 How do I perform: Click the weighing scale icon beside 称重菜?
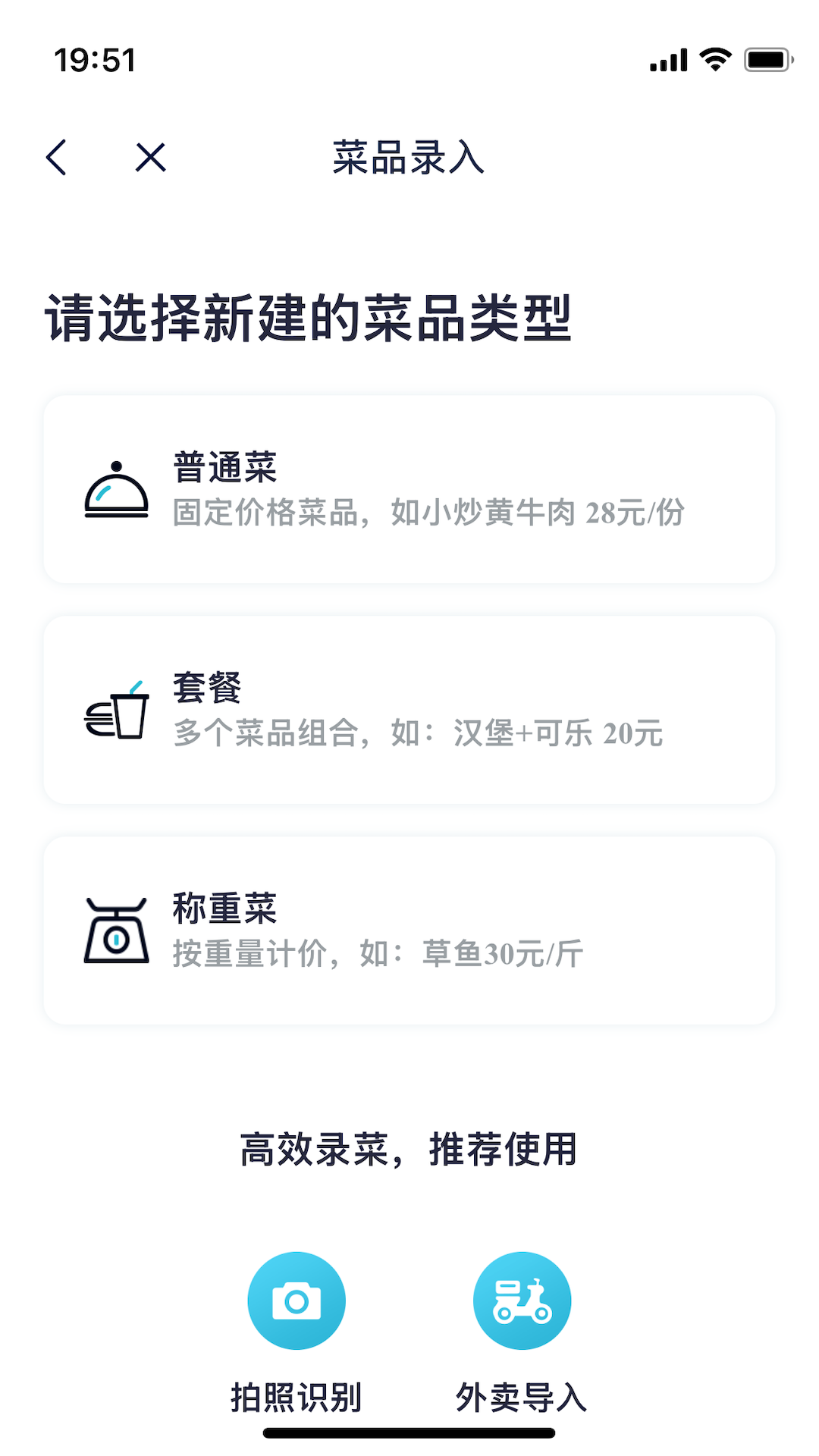[117, 931]
